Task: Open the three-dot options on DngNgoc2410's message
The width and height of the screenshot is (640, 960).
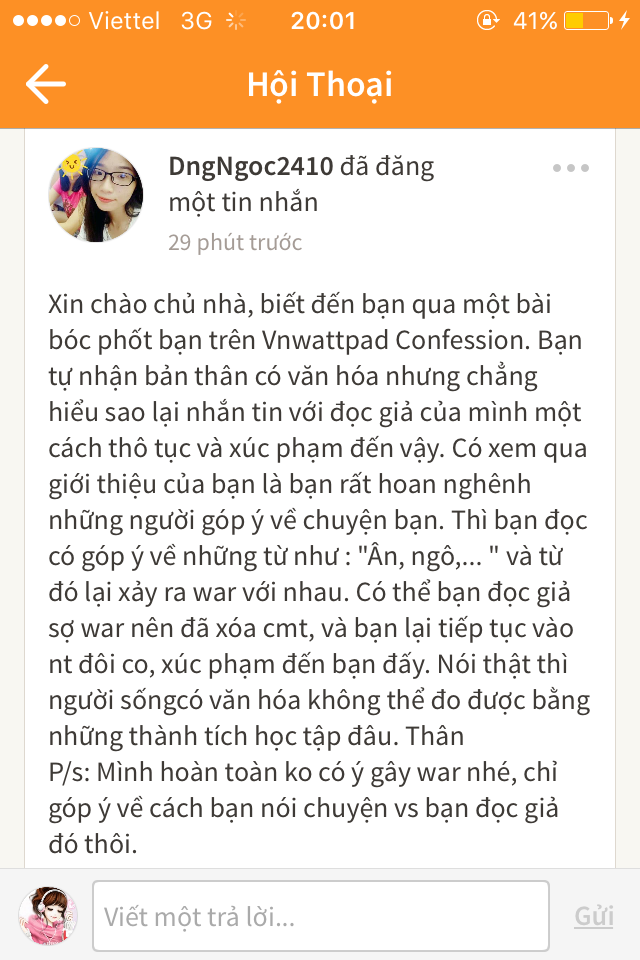Action: 570,168
